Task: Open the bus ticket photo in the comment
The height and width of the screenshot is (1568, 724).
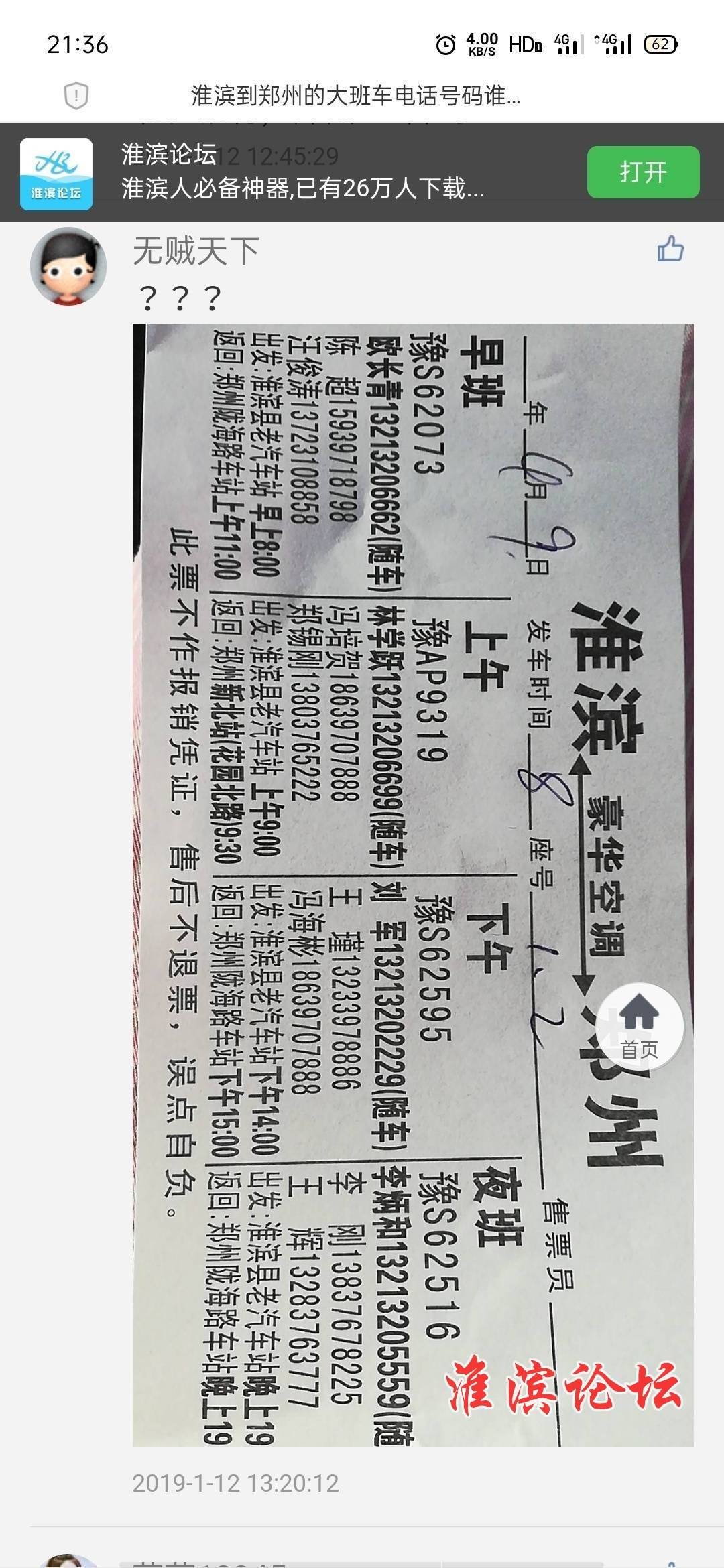Action: (x=412, y=885)
